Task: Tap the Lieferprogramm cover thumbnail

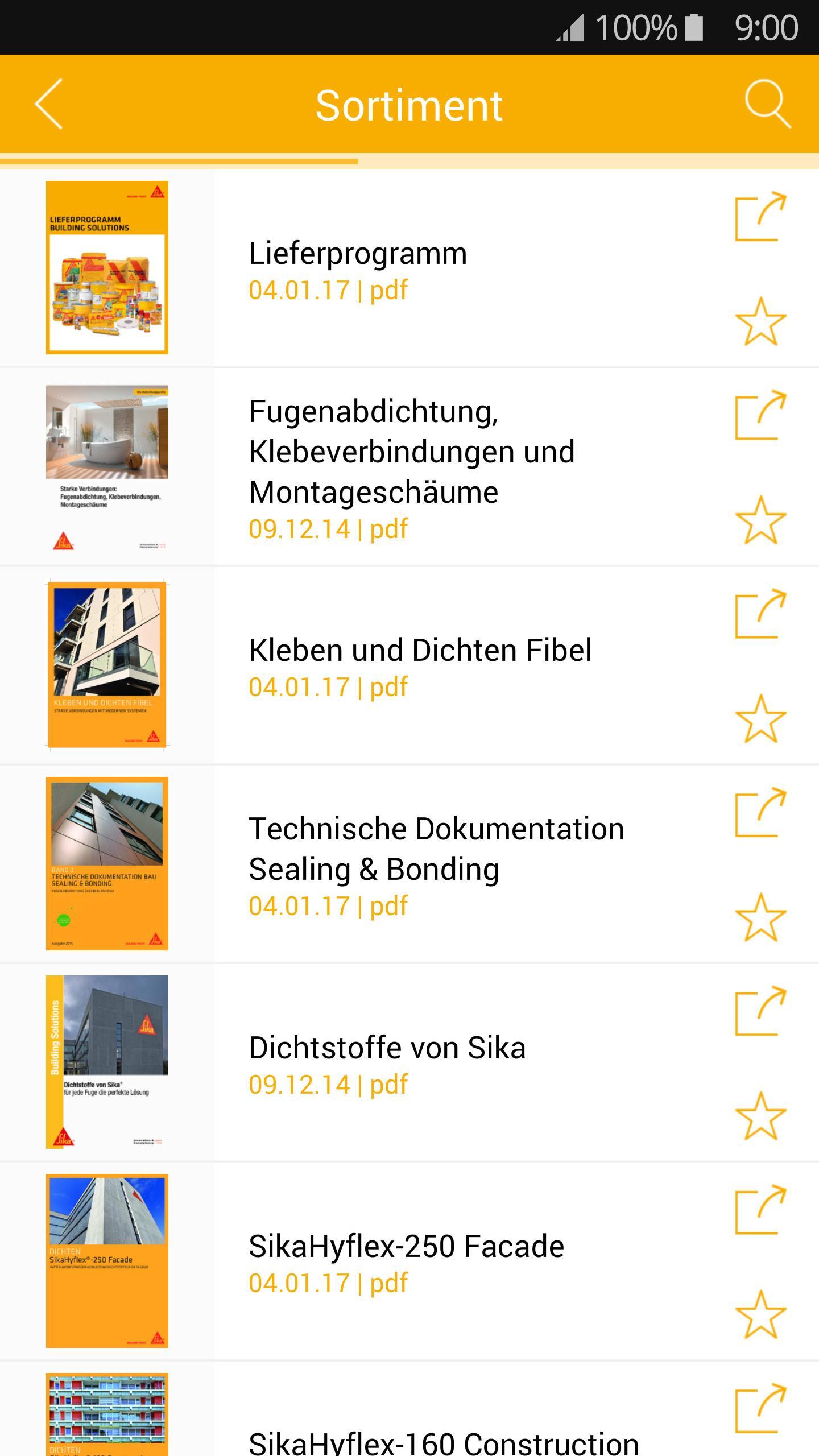Action: [107, 267]
